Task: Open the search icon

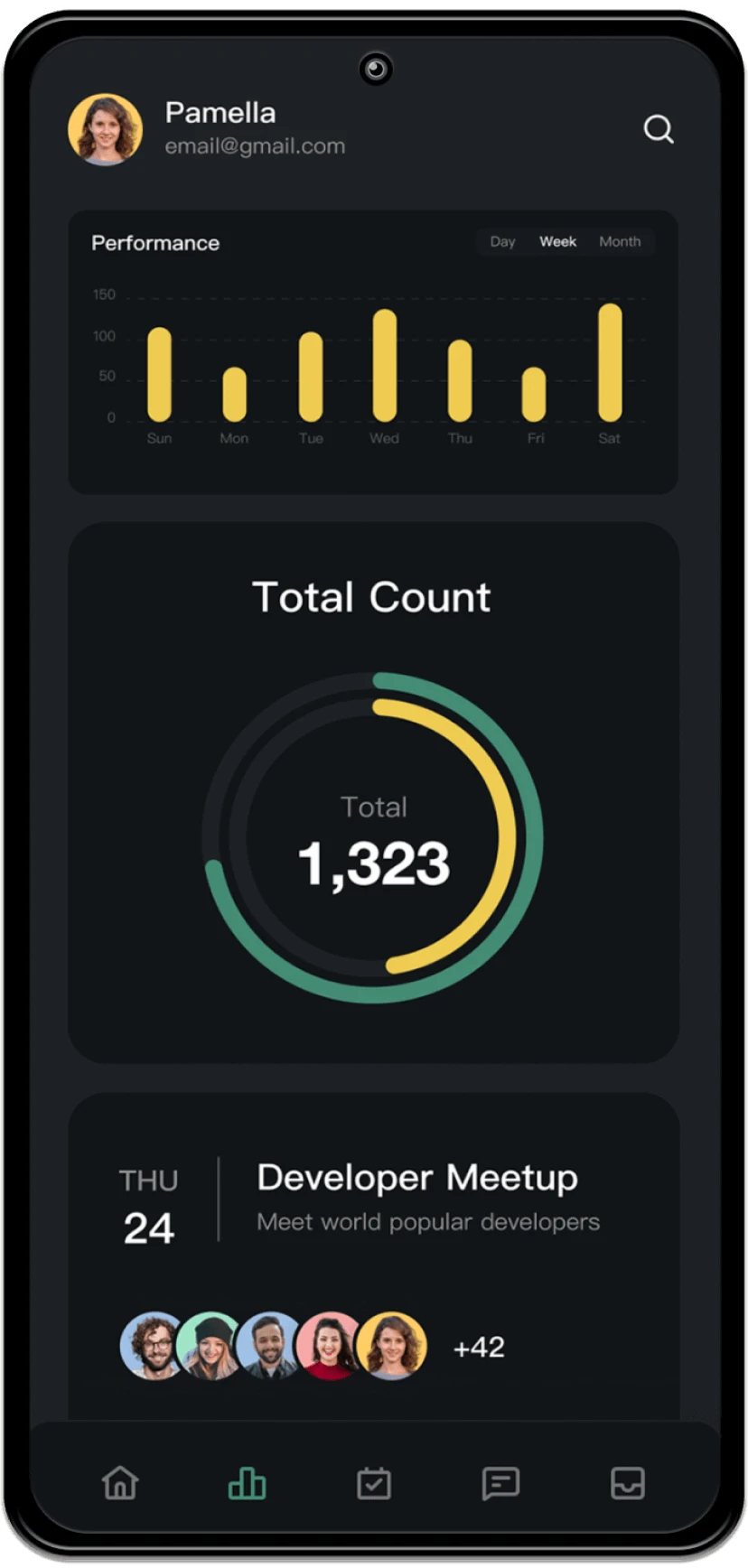Action: pos(658,129)
